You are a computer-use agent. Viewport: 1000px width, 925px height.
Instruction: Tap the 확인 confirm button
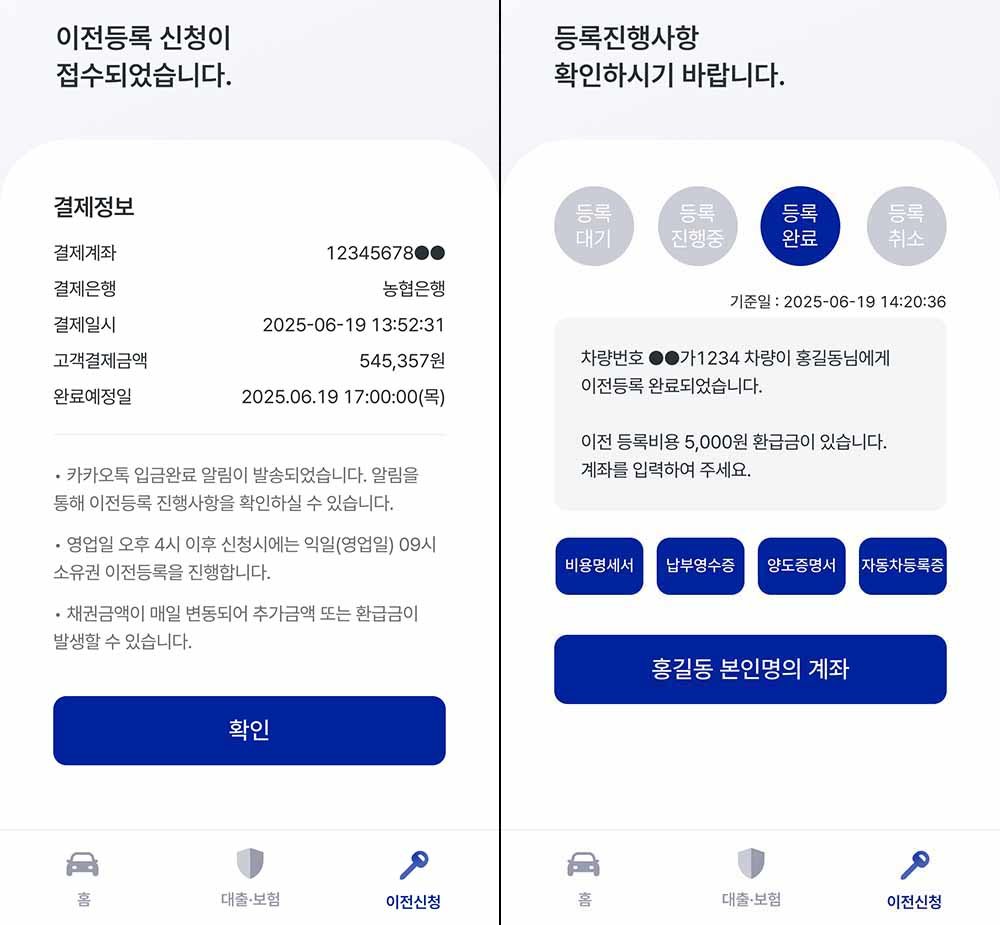pyautogui.click(x=249, y=730)
